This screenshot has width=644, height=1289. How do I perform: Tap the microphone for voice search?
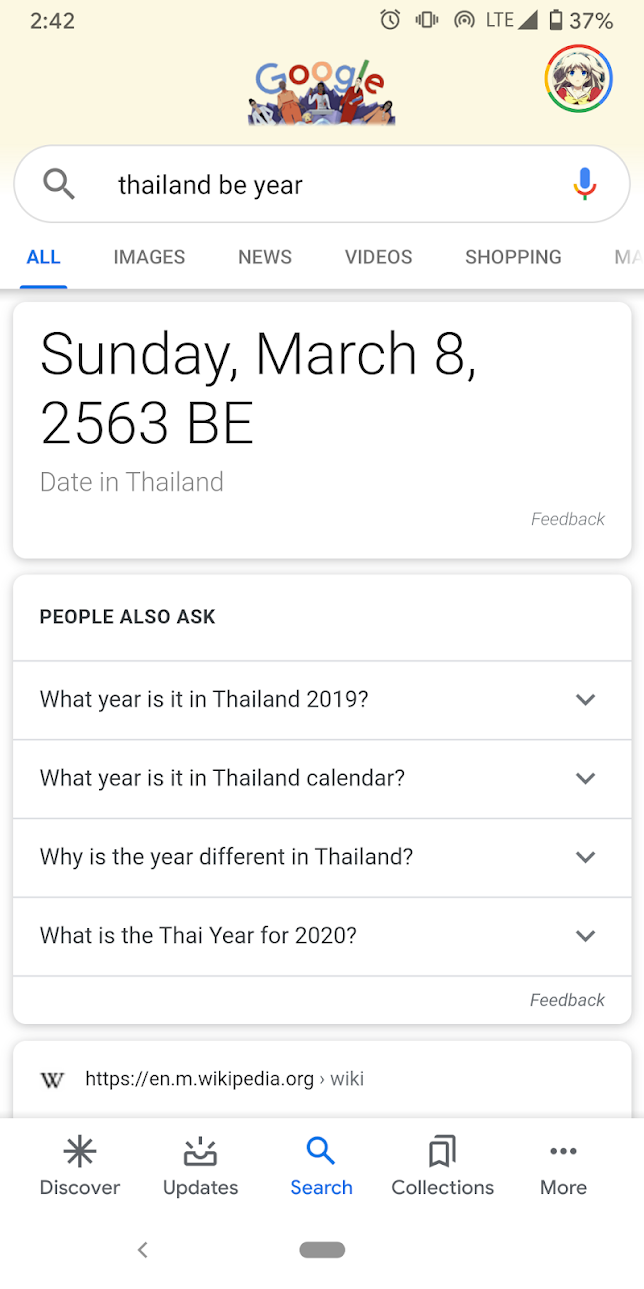coord(585,184)
